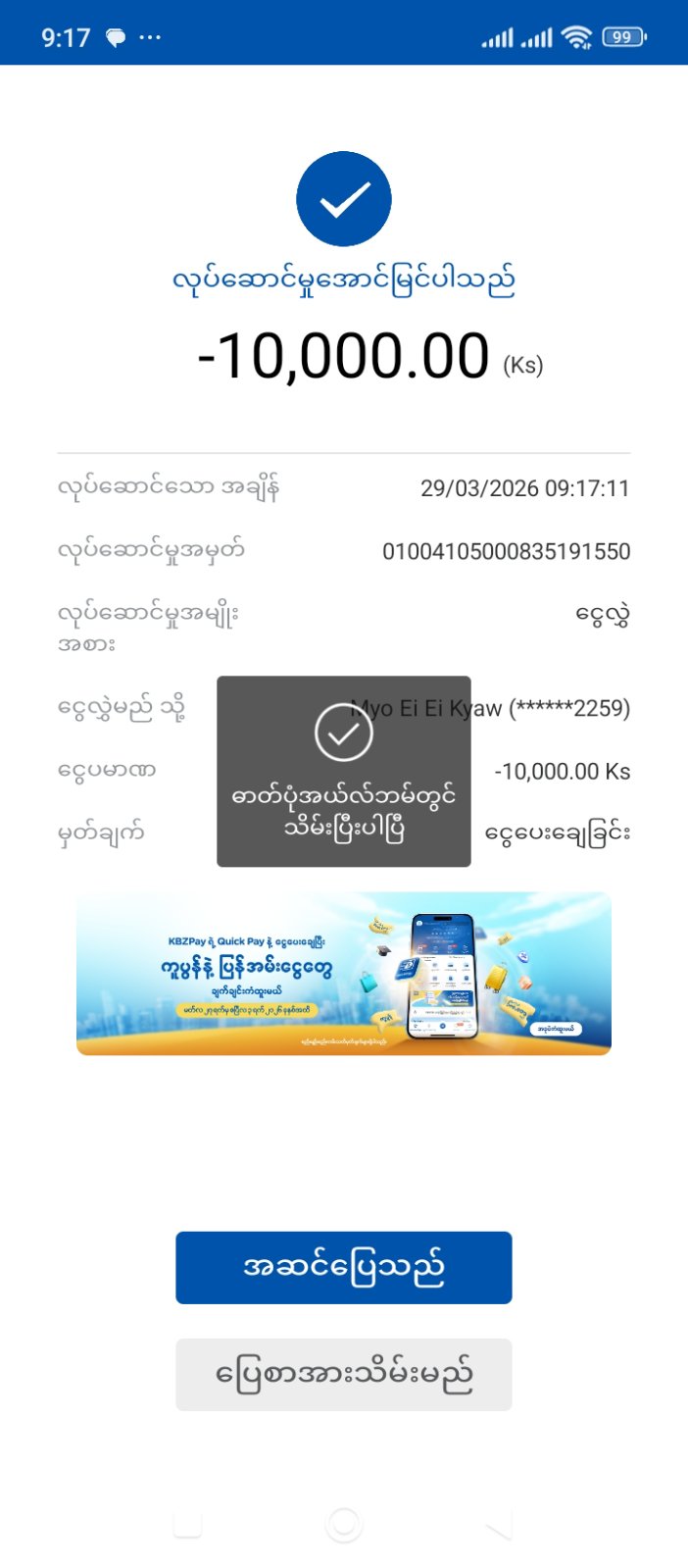Tap the blue အဆင်ပြေသည် confirm button
688x1568 pixels.
point(343,1267)
